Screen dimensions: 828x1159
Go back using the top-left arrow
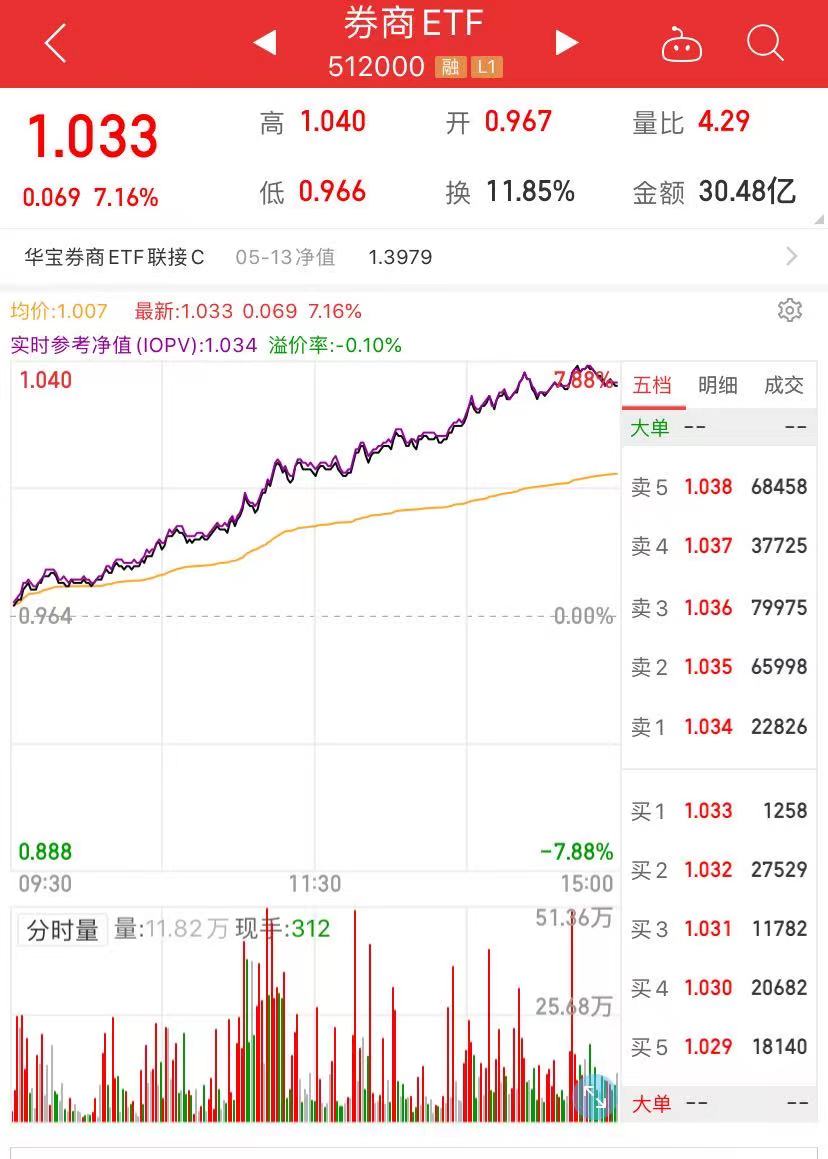tap(55, 44)
